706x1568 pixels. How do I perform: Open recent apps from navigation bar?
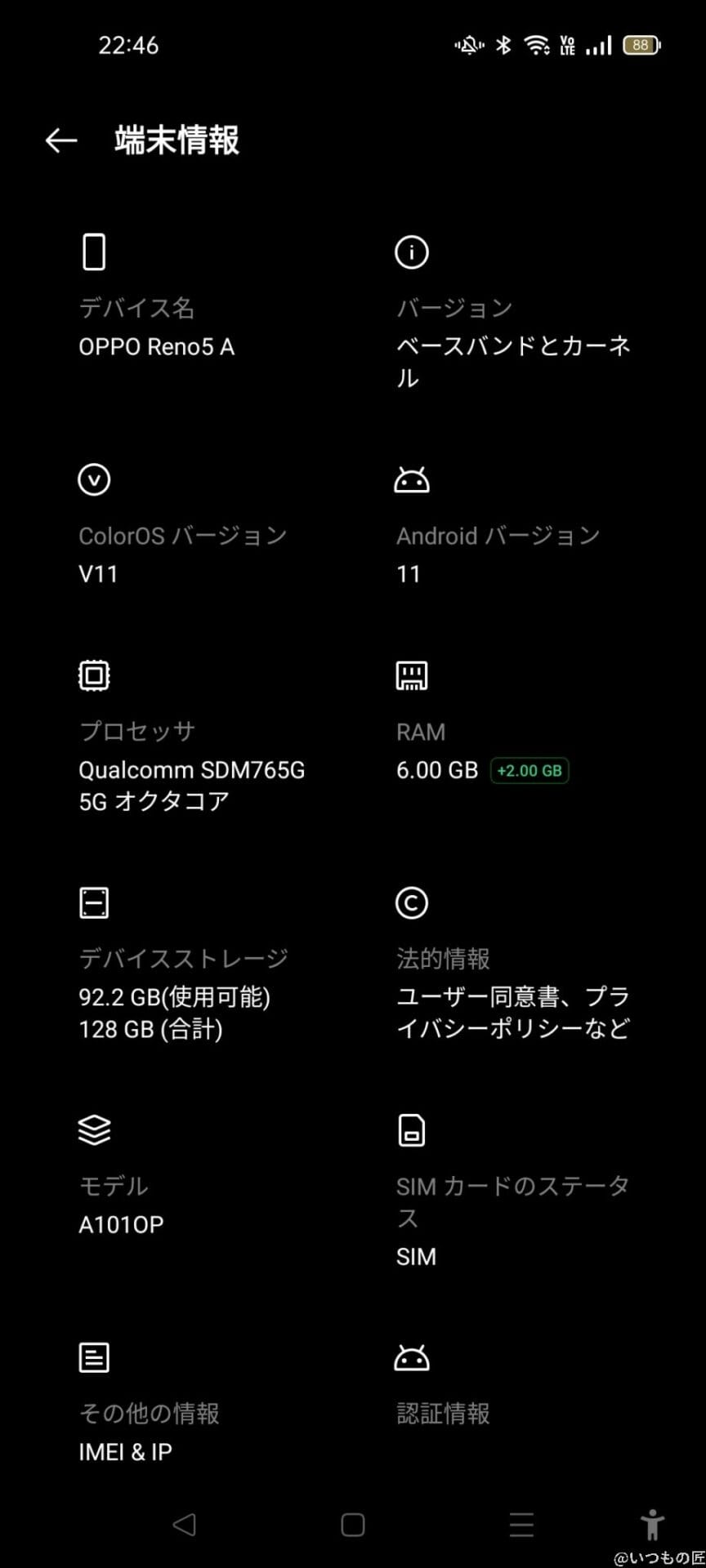click(x=521, y=1524)
